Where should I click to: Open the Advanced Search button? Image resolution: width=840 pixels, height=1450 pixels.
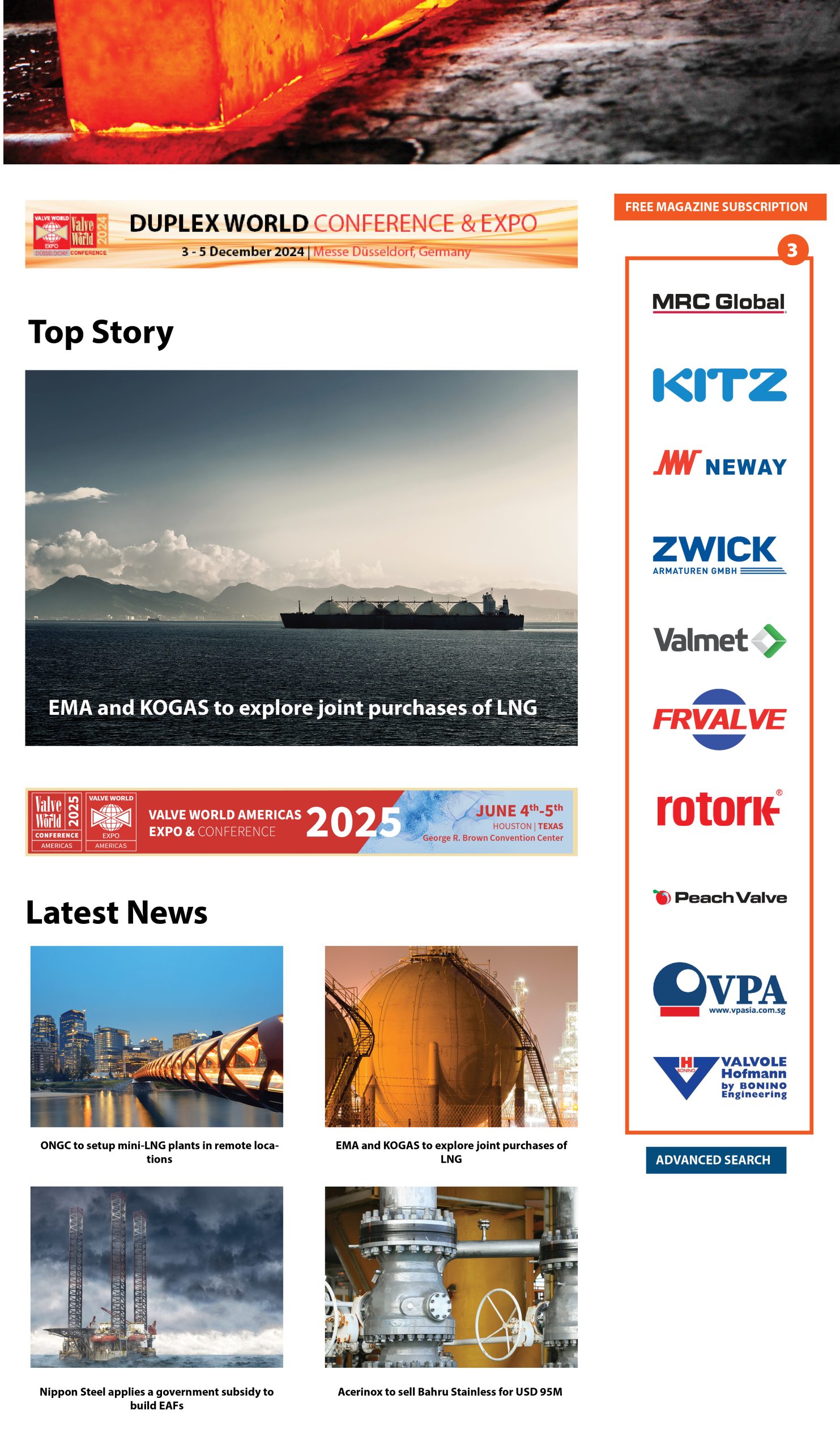715,1160
